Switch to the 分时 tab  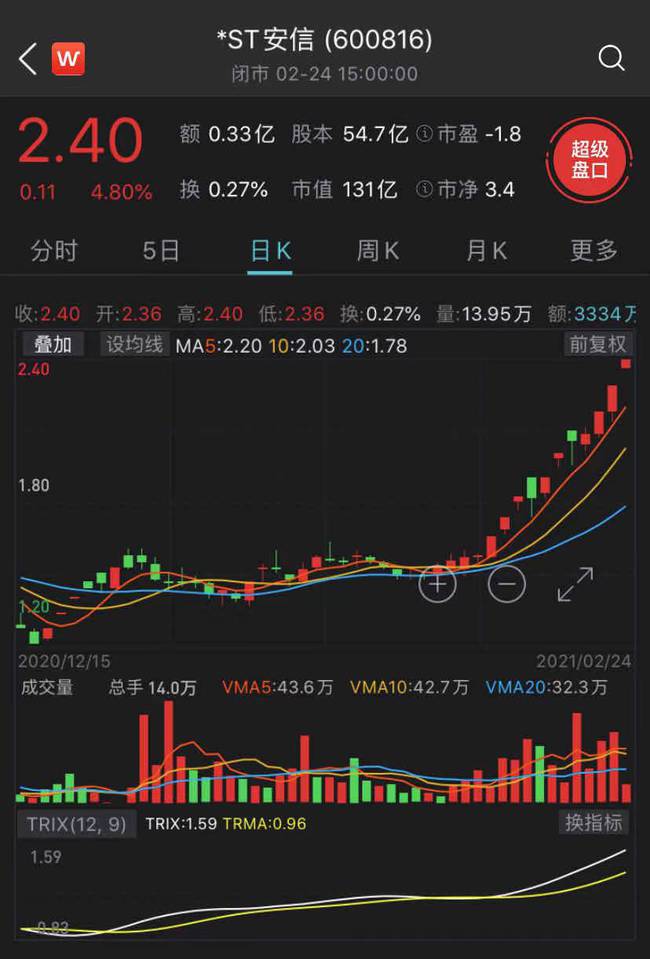[x=53, y=251]
